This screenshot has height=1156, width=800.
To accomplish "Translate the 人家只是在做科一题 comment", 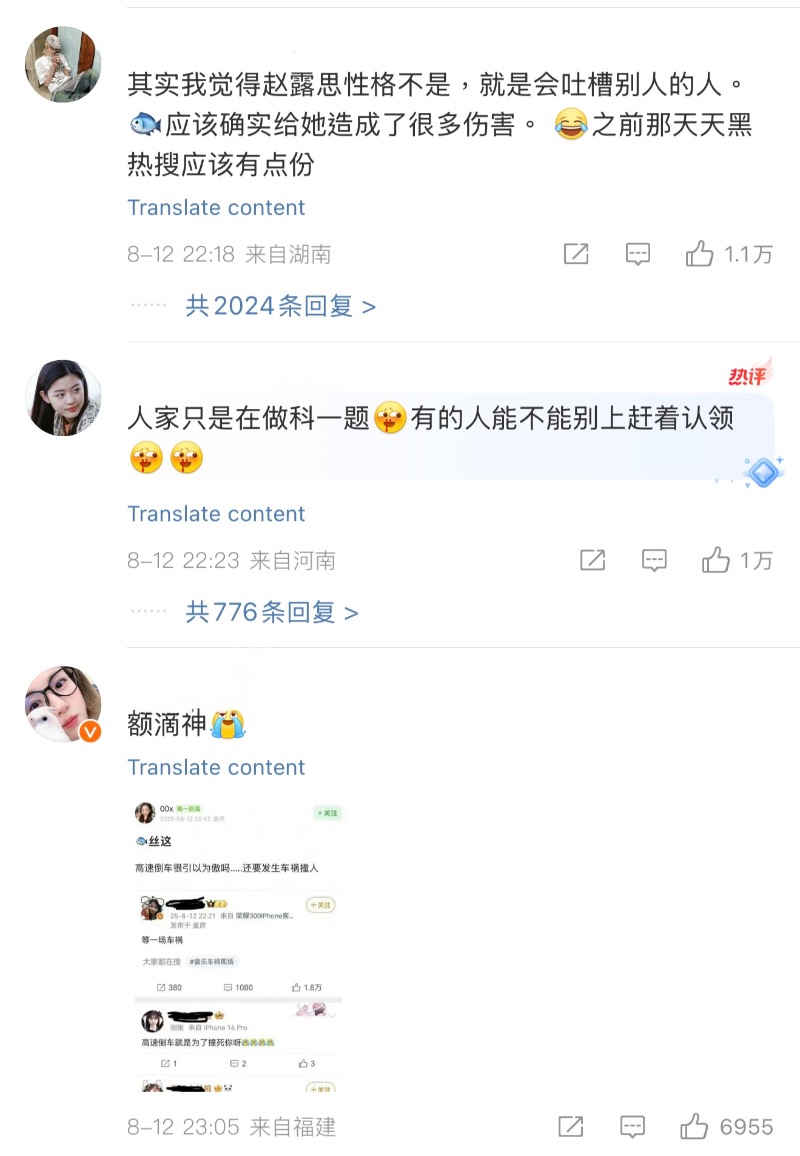I will 216,514.
